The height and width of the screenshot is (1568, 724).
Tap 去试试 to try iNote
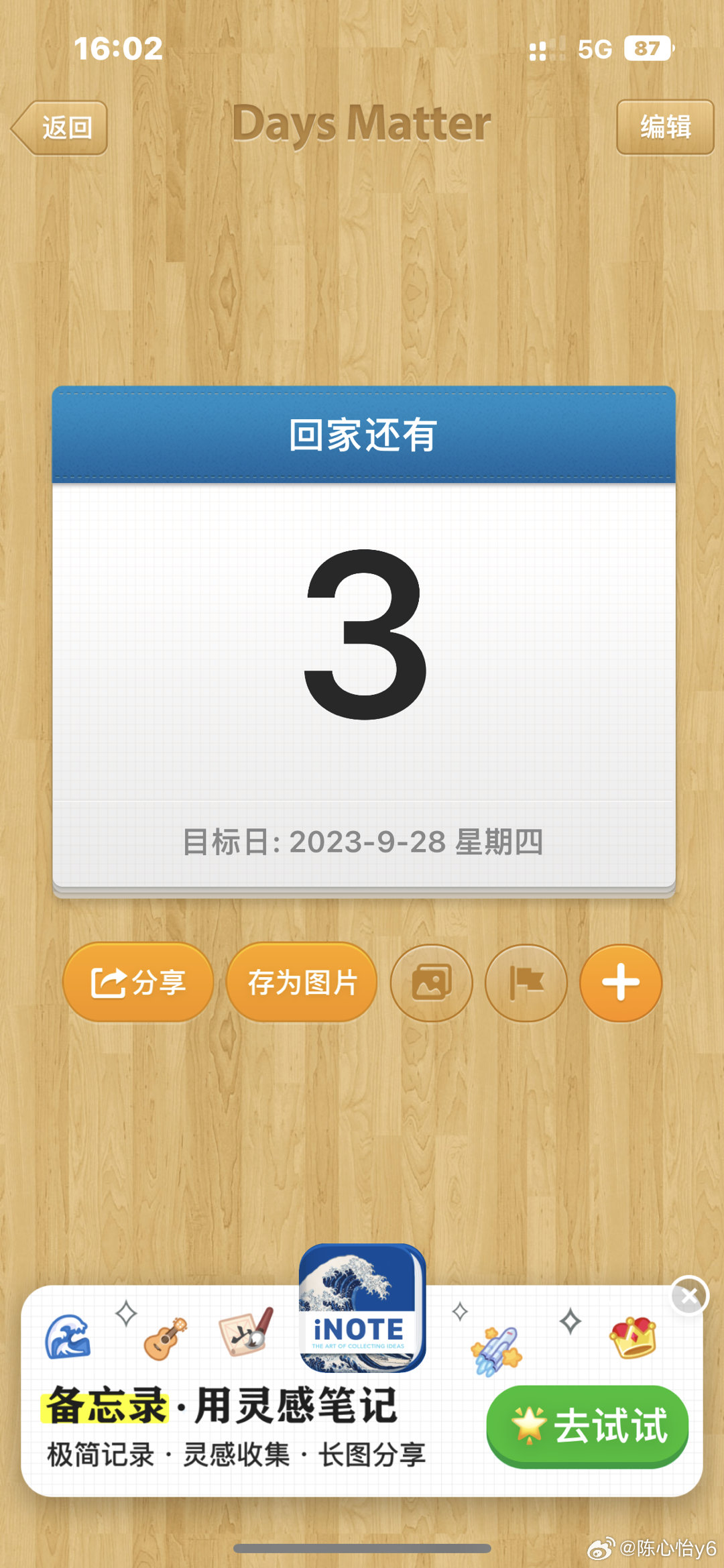click(x=588, y=1425)
